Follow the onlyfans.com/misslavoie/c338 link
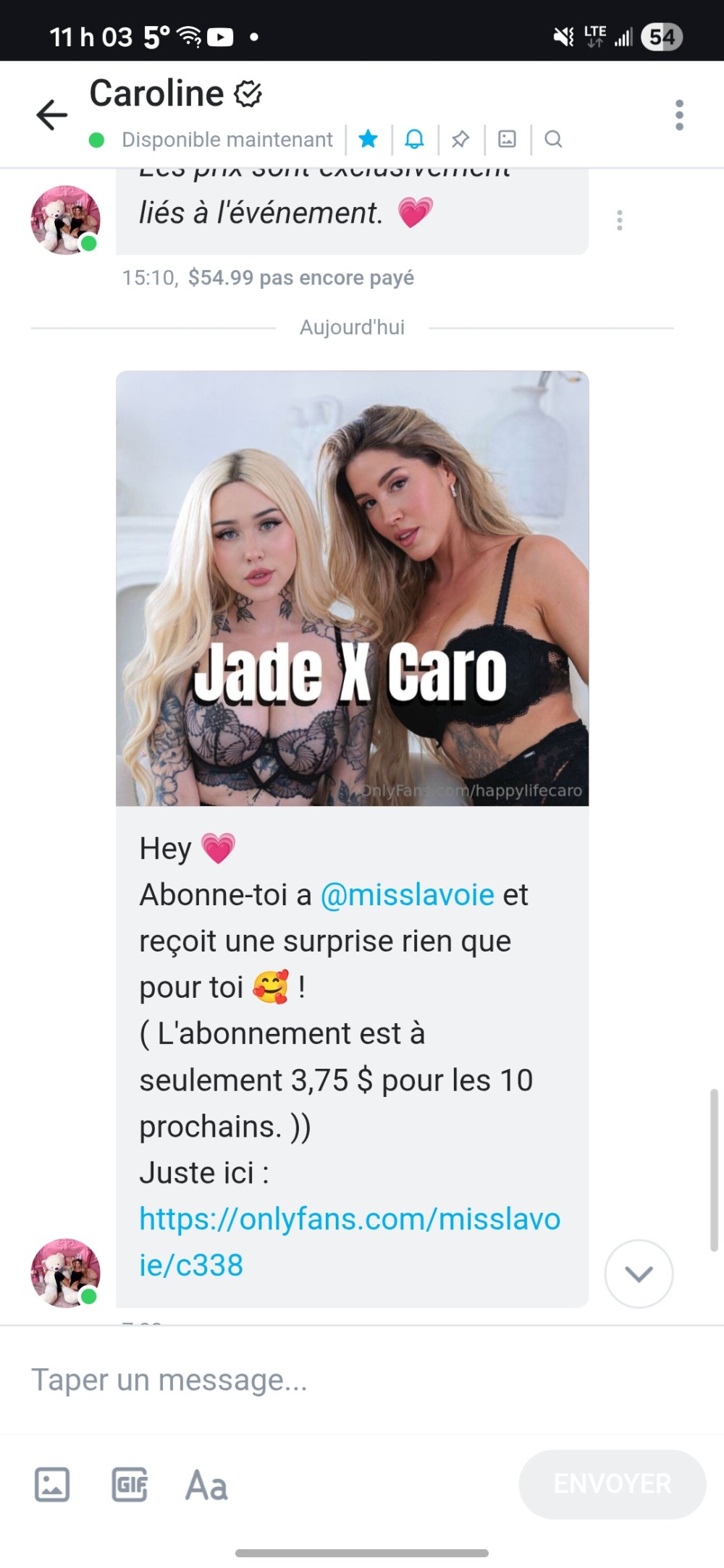Viewport: 724px width, 1568px height. coord(349,1219)
